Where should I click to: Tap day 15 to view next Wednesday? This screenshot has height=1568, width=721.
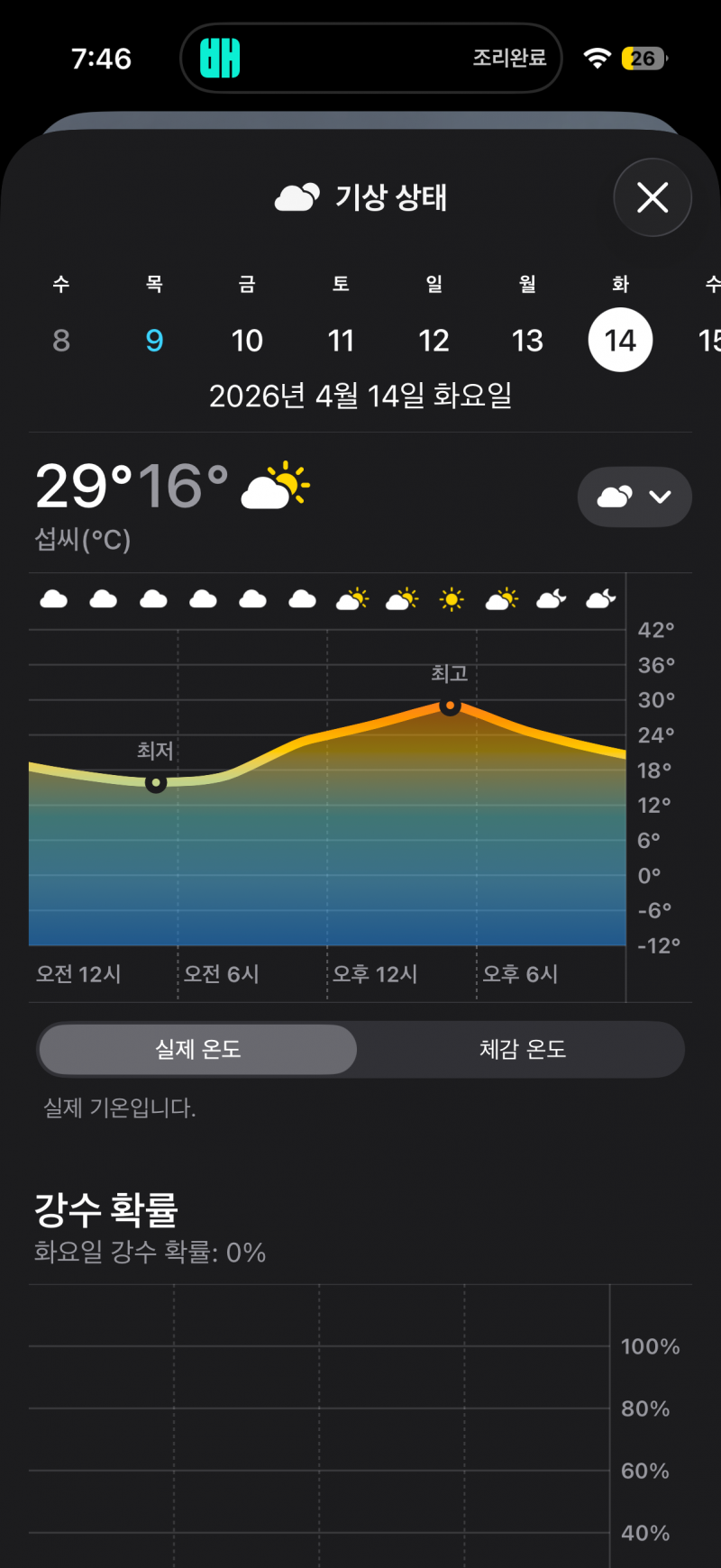click(x=711, y=340)
